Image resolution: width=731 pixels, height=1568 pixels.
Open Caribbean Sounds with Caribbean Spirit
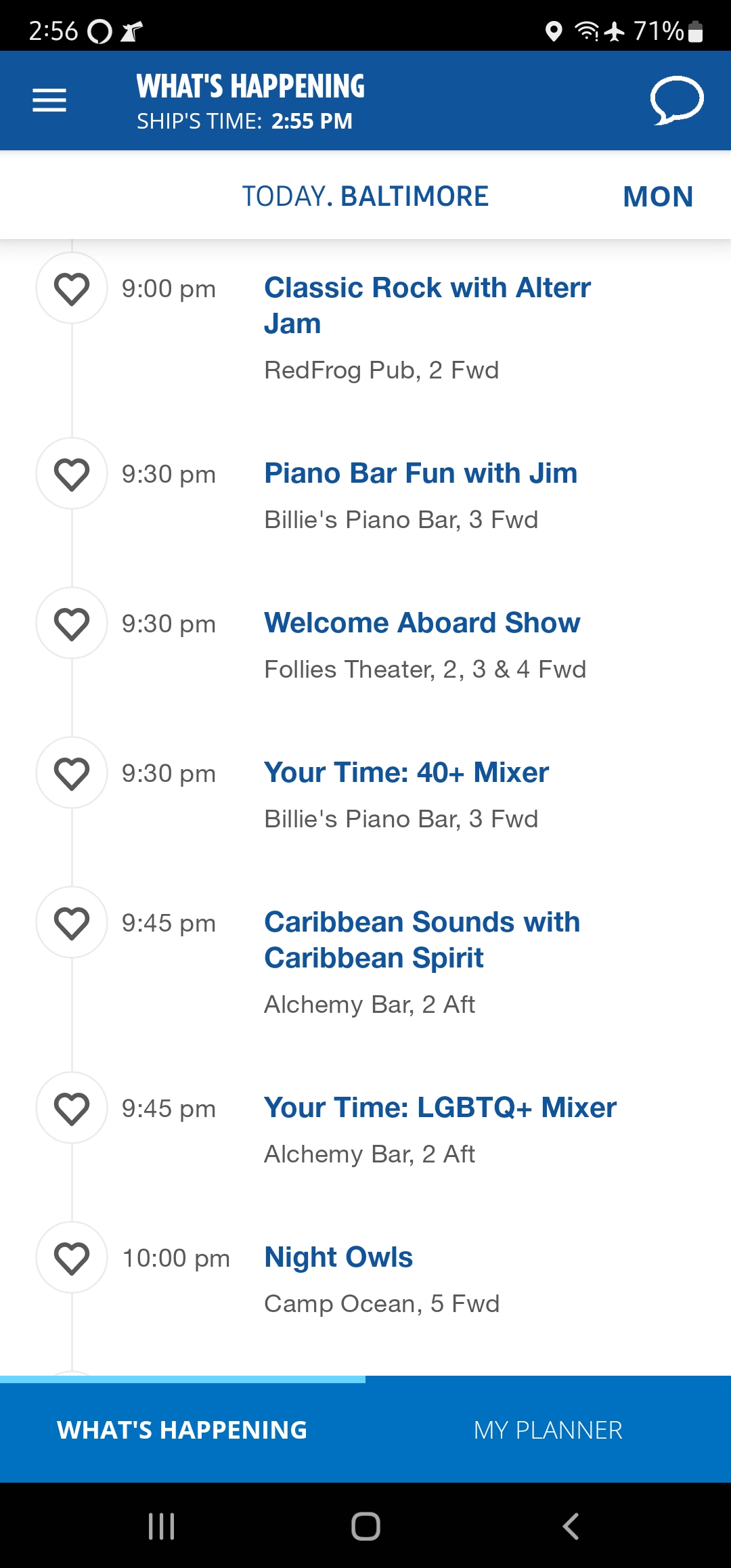422,940
